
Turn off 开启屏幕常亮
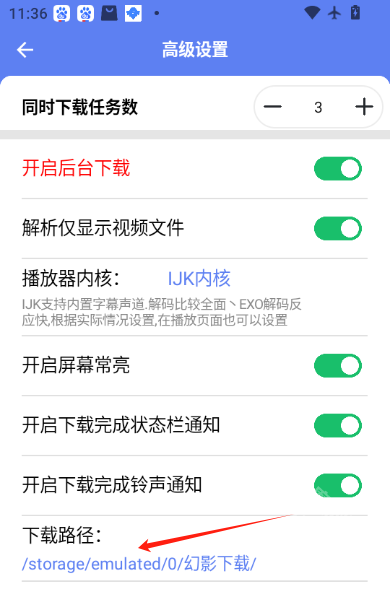pyautogui.click(x=338, y=366)
